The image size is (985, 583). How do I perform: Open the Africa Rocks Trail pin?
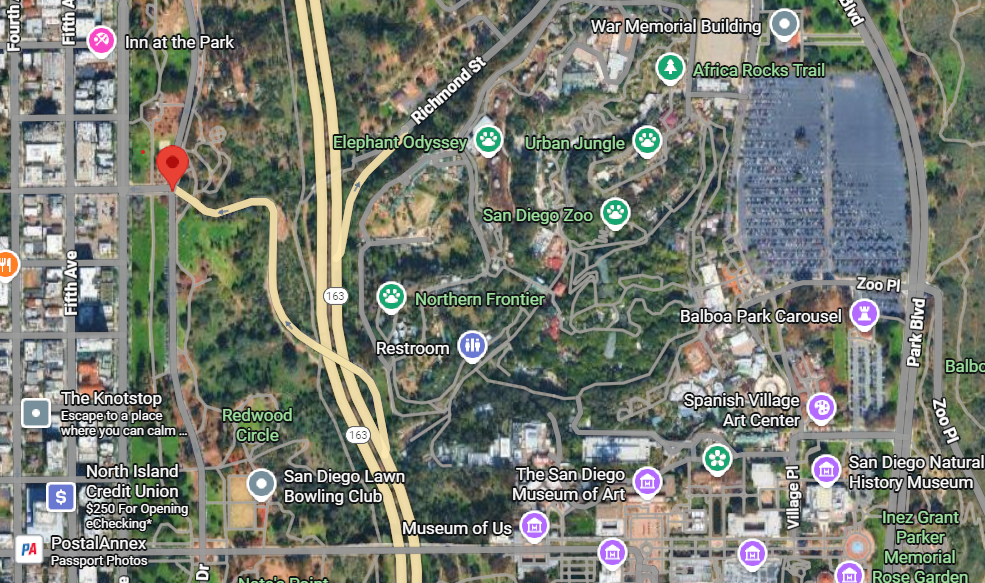pos(669,68)
